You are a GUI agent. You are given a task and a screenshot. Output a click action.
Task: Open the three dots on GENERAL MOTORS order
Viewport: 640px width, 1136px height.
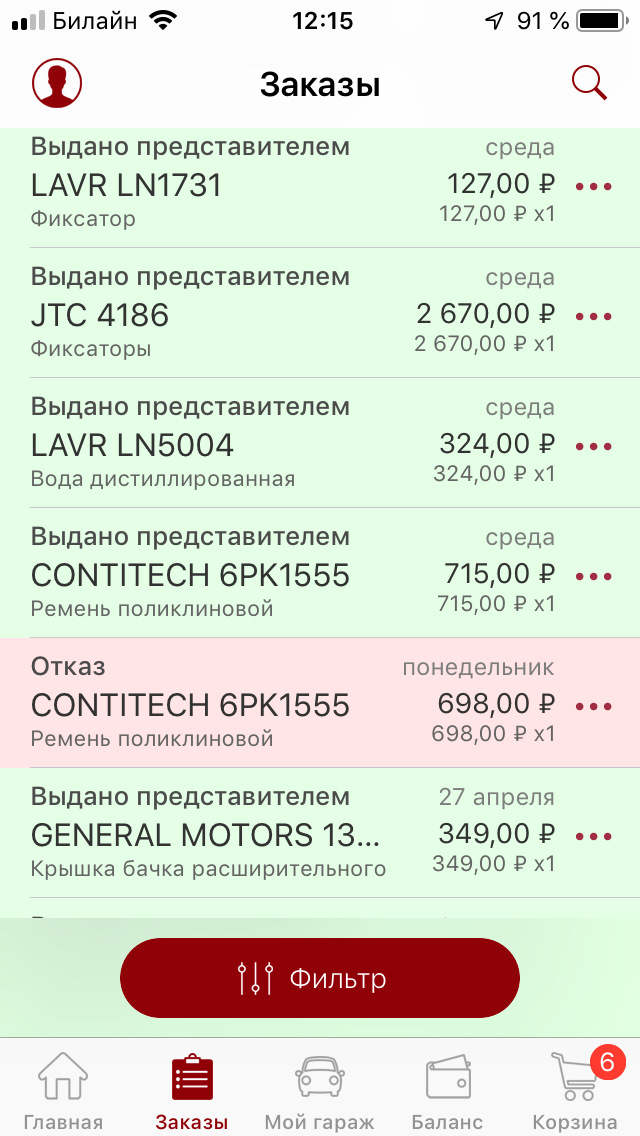coord(594,836)
